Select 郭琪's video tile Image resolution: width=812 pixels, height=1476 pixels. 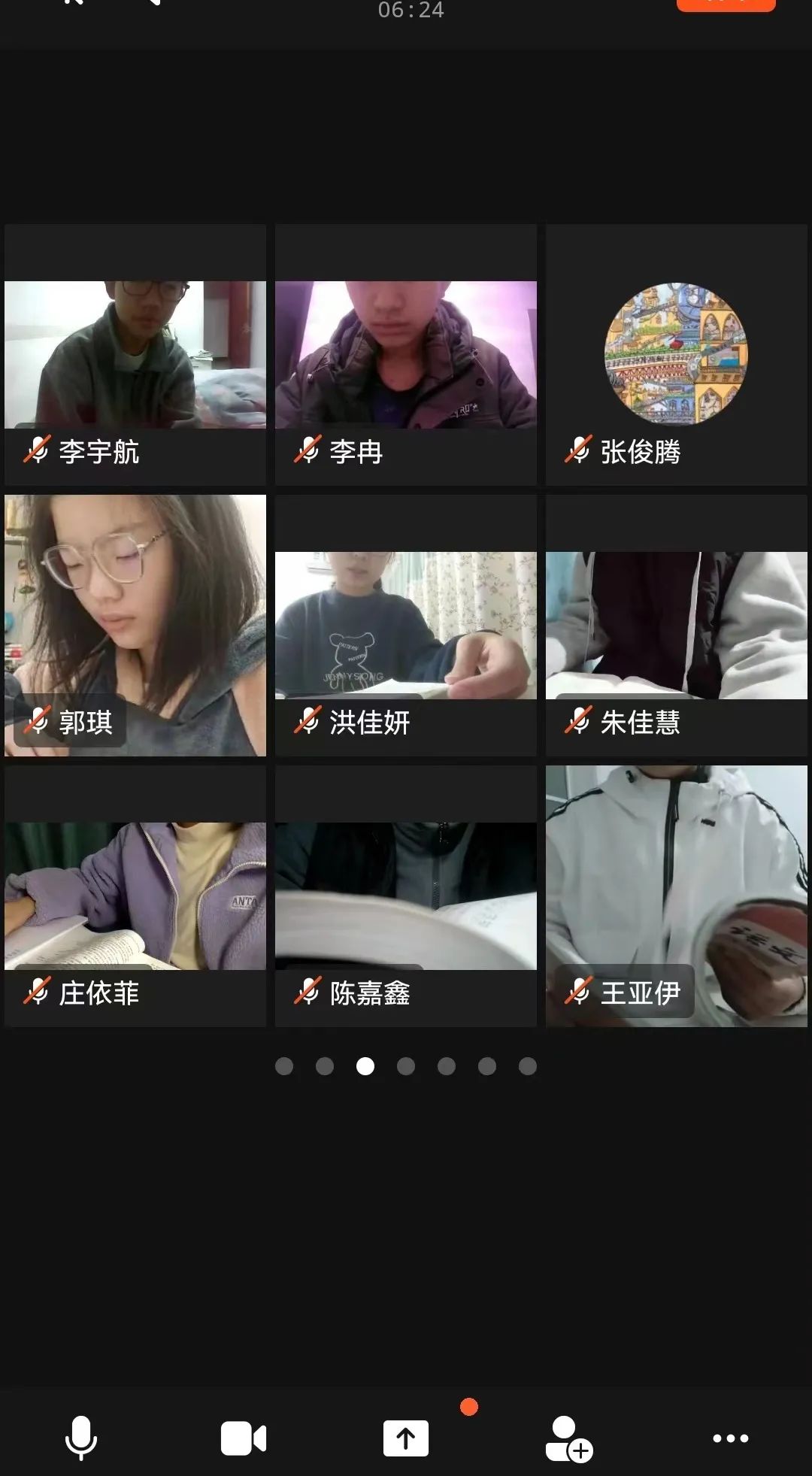click(x=135, y=626)
